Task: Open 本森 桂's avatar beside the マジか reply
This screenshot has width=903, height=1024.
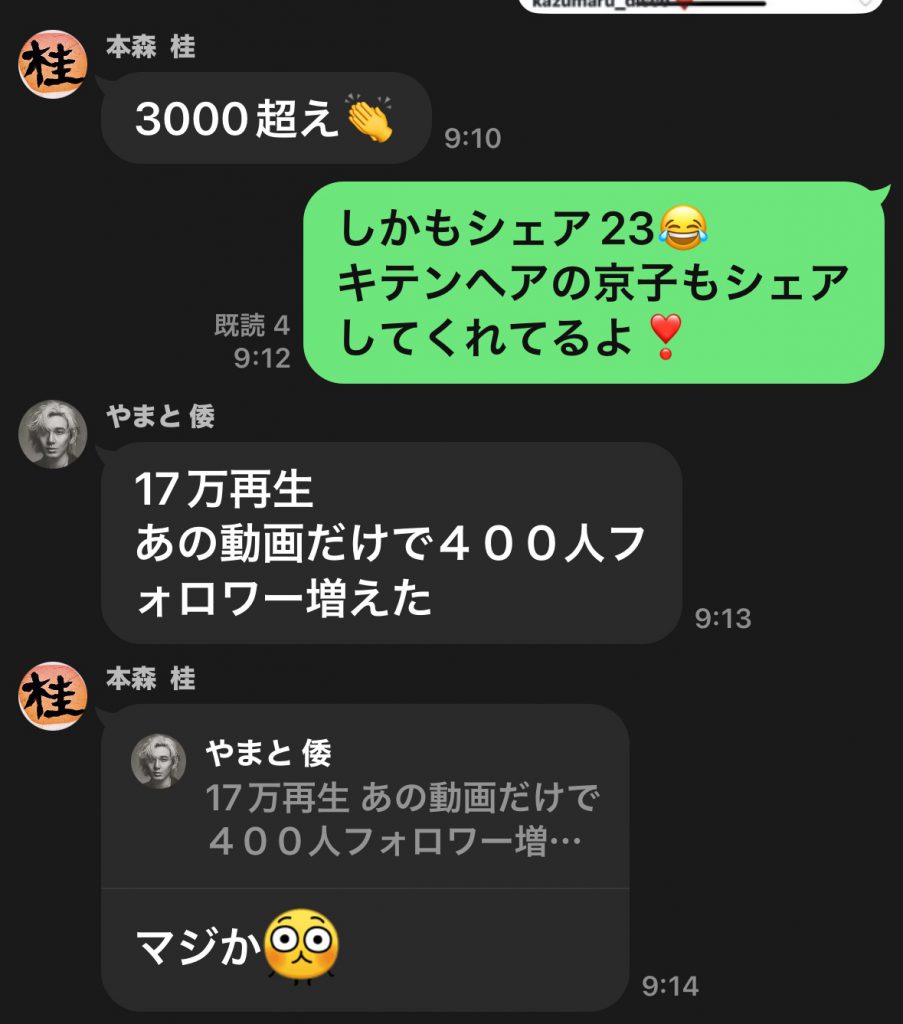Action: point(53,696)
